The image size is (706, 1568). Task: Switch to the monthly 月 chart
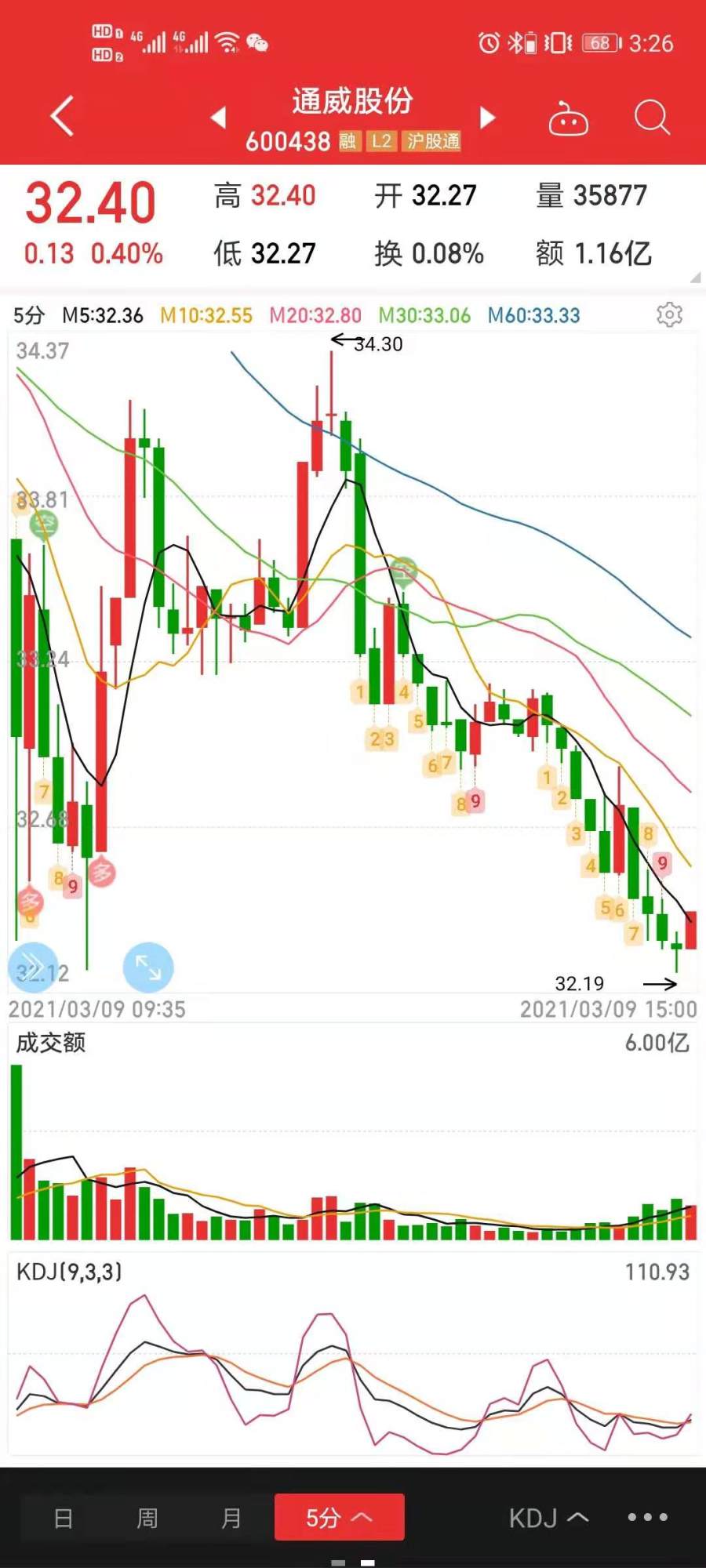click(x=231, y=1518)
